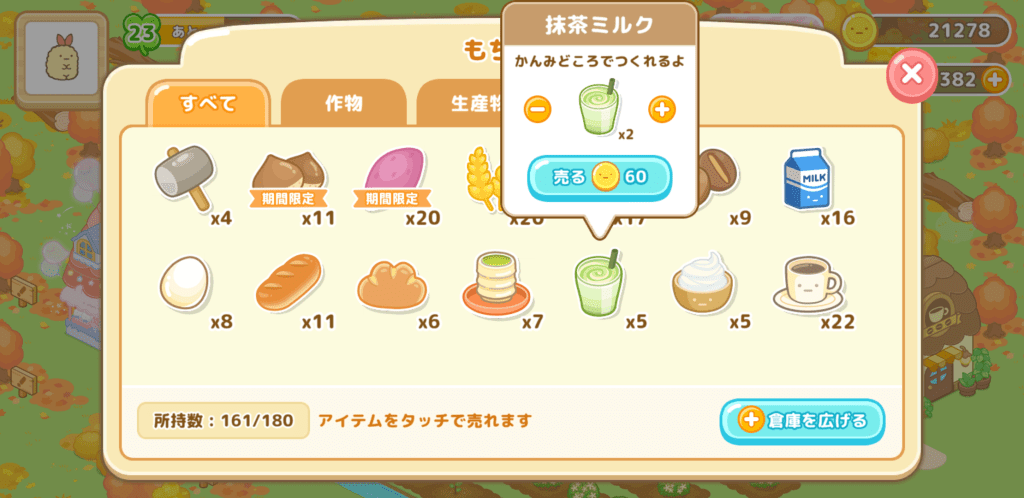Select the coffee cup item

coord(809,283)
